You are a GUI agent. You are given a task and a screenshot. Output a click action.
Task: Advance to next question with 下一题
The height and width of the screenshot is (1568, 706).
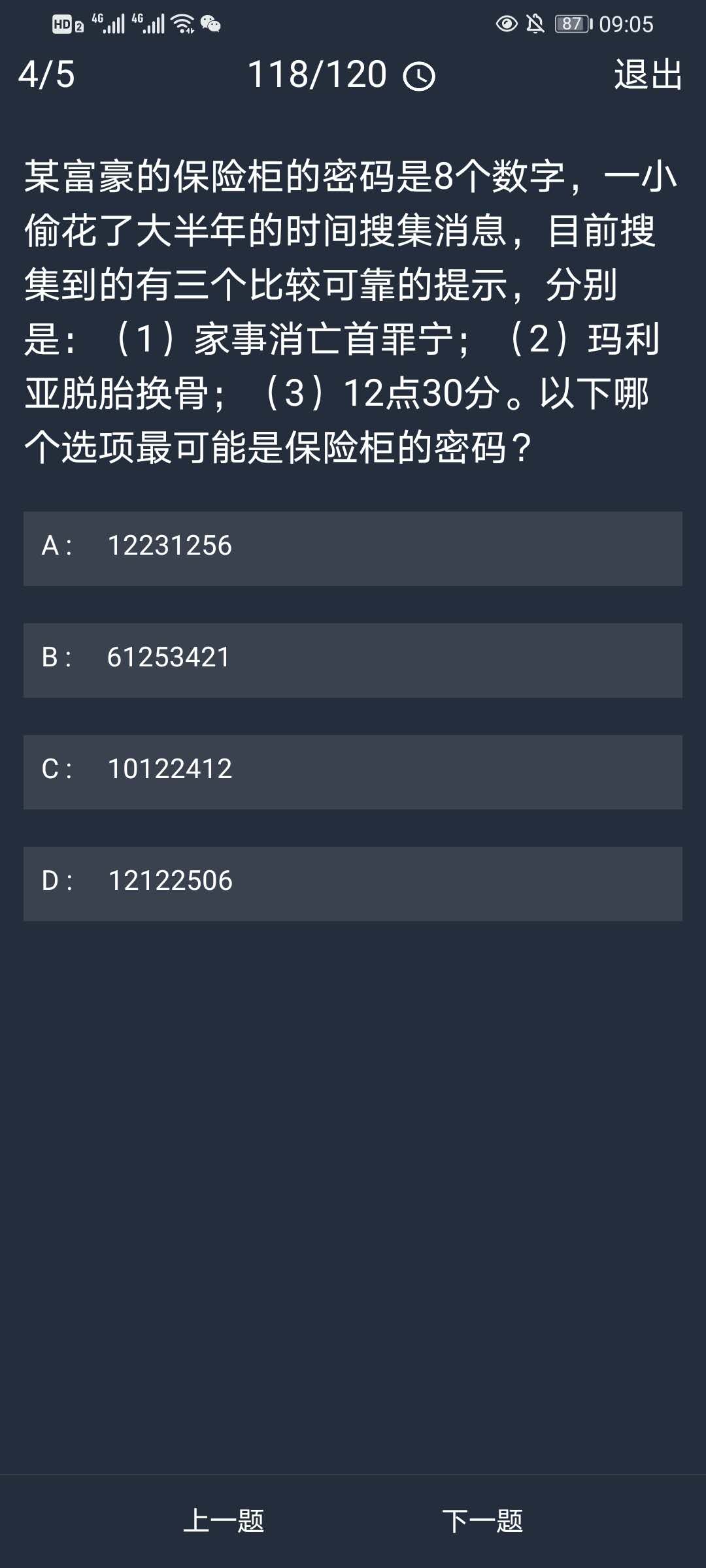point(482,1521)
